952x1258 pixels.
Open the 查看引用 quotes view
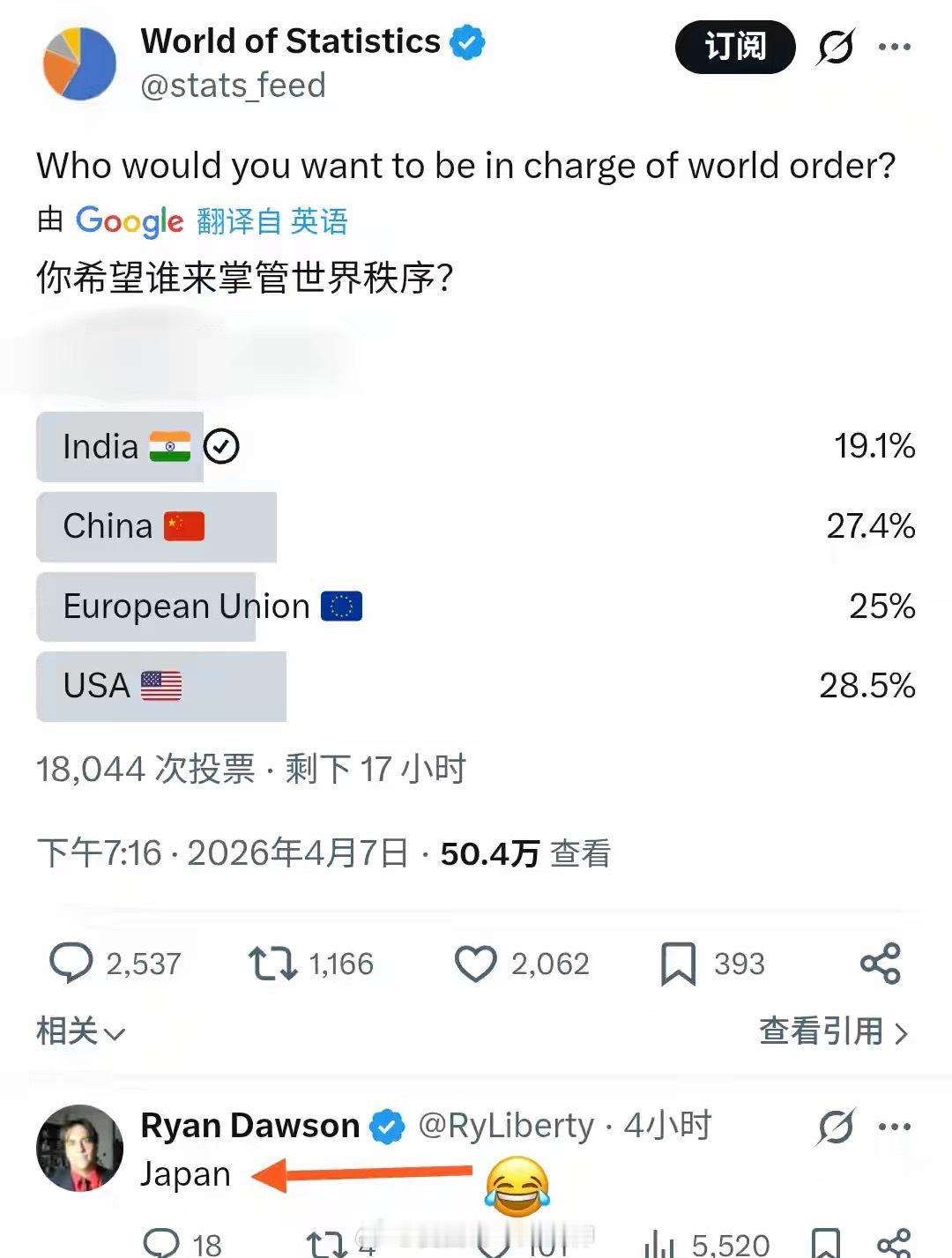(831, 1030)
